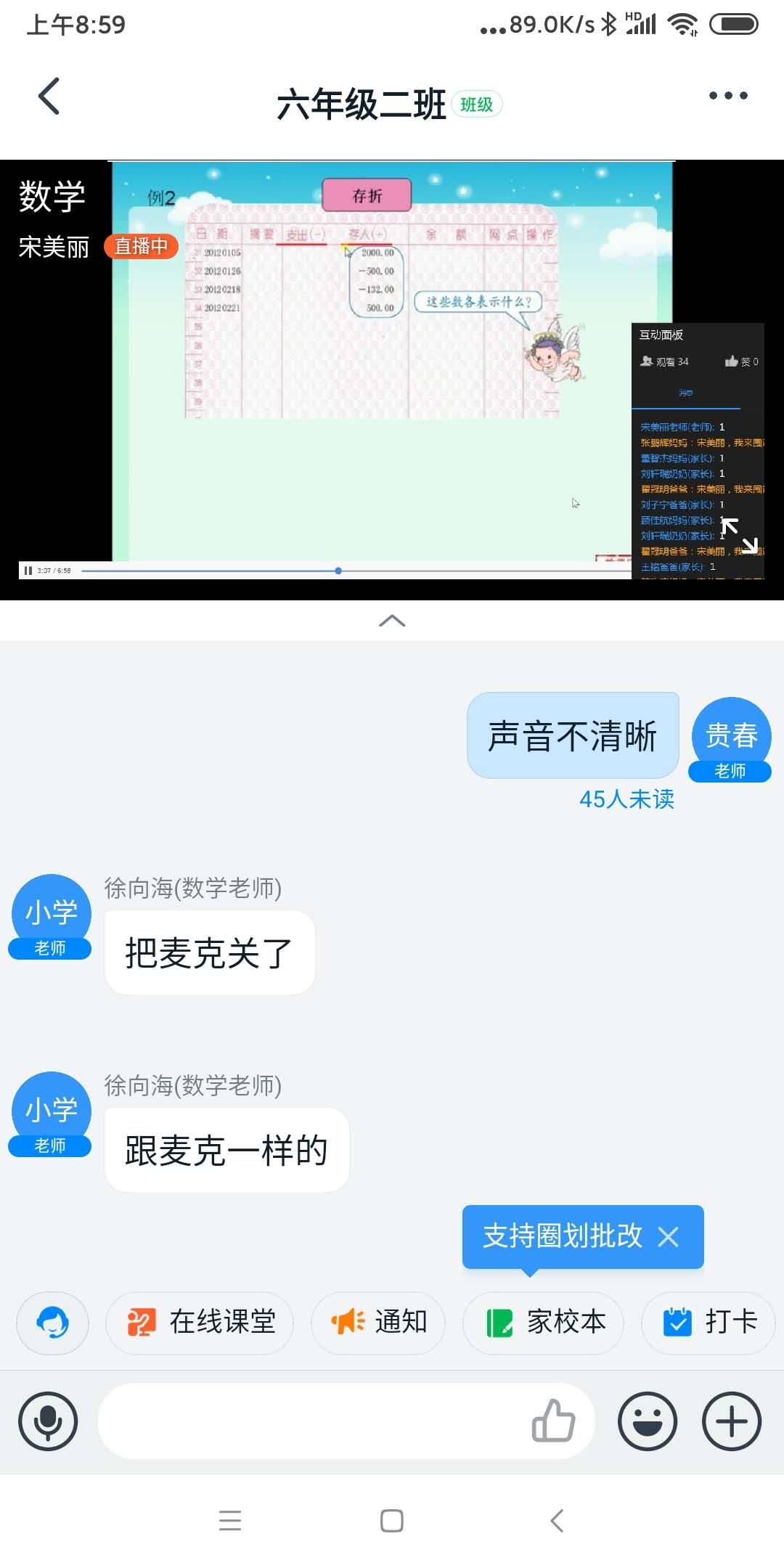
Task: Focus the message text field
Action: point(312,1421)
